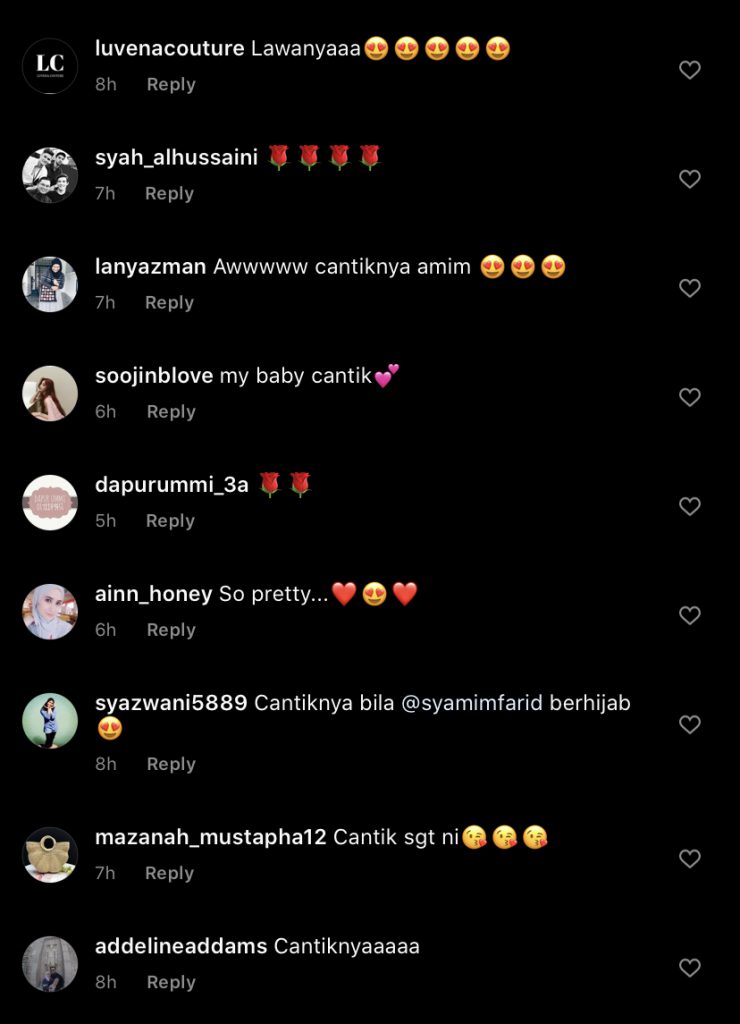Reply to syah_alhussaini's comment

coord(169,194)
